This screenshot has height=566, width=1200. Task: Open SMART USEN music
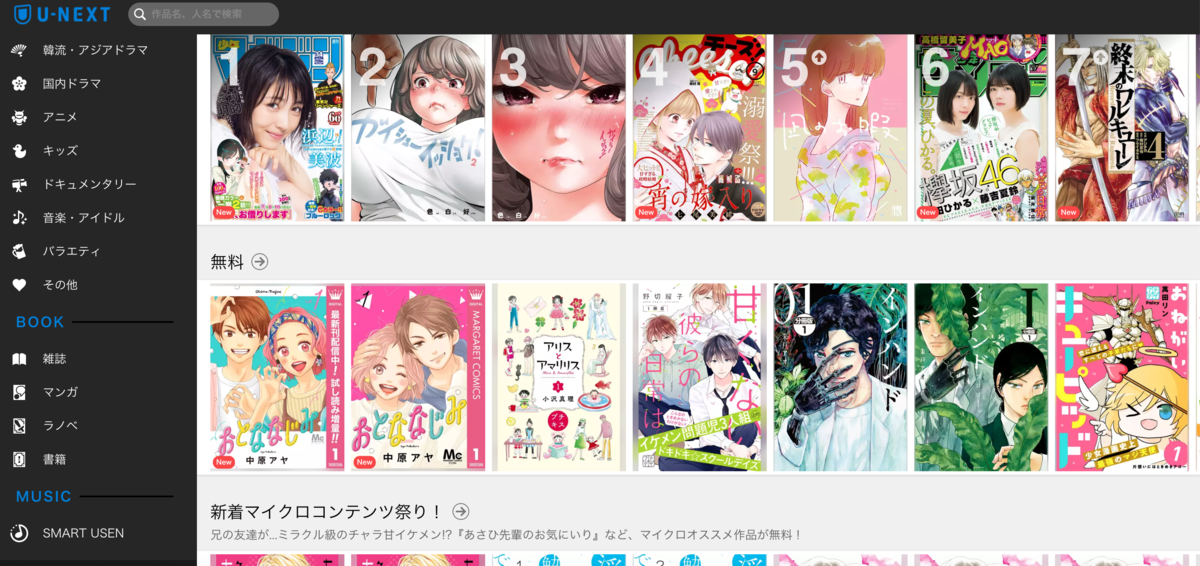point(83,533)
